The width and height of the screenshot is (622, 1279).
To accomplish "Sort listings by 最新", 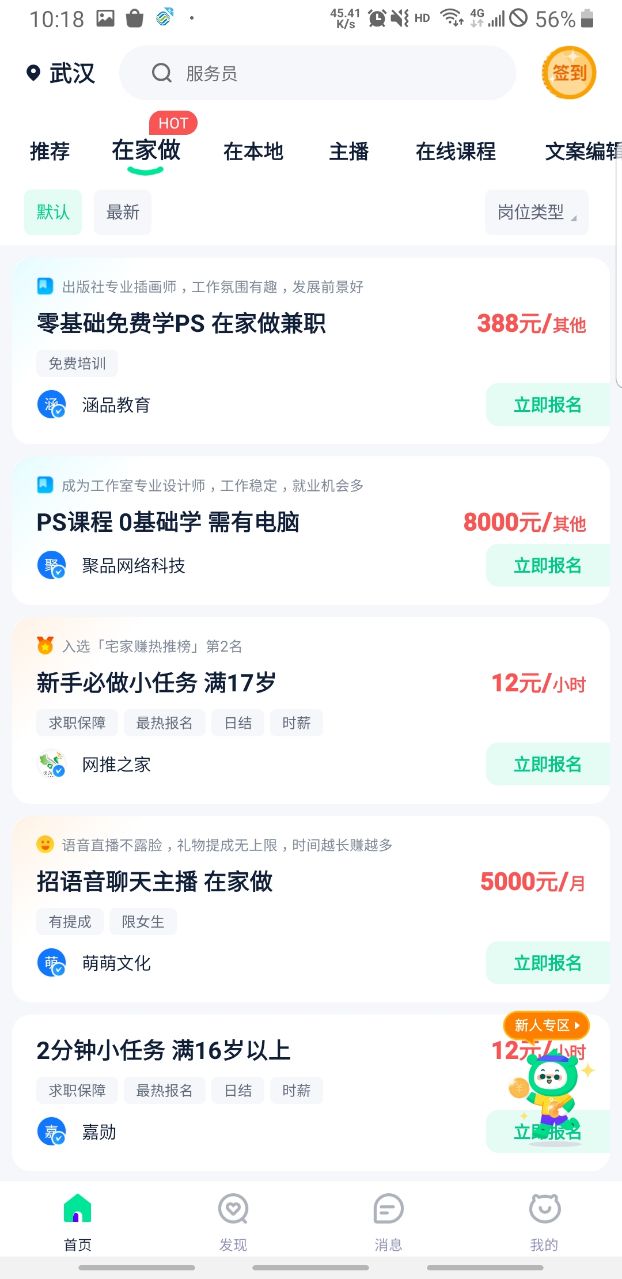I will 123,212.
